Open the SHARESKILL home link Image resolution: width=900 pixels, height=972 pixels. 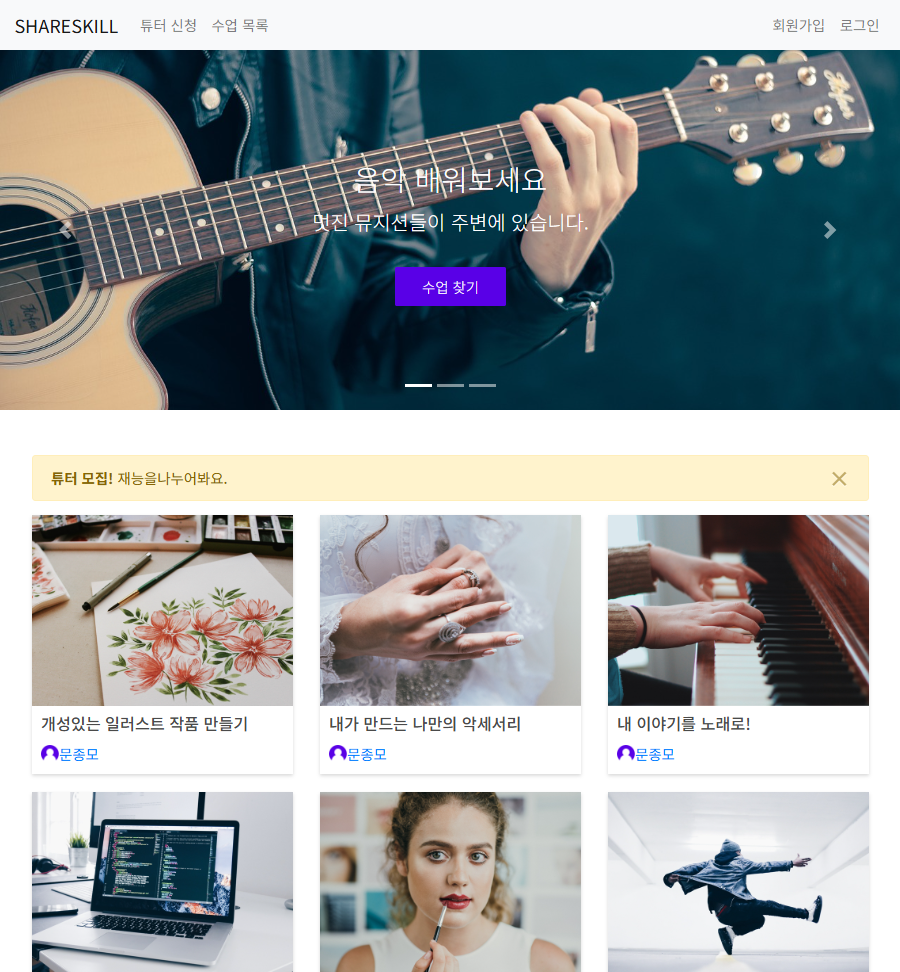pyautogui.click(x=66, y=26)
